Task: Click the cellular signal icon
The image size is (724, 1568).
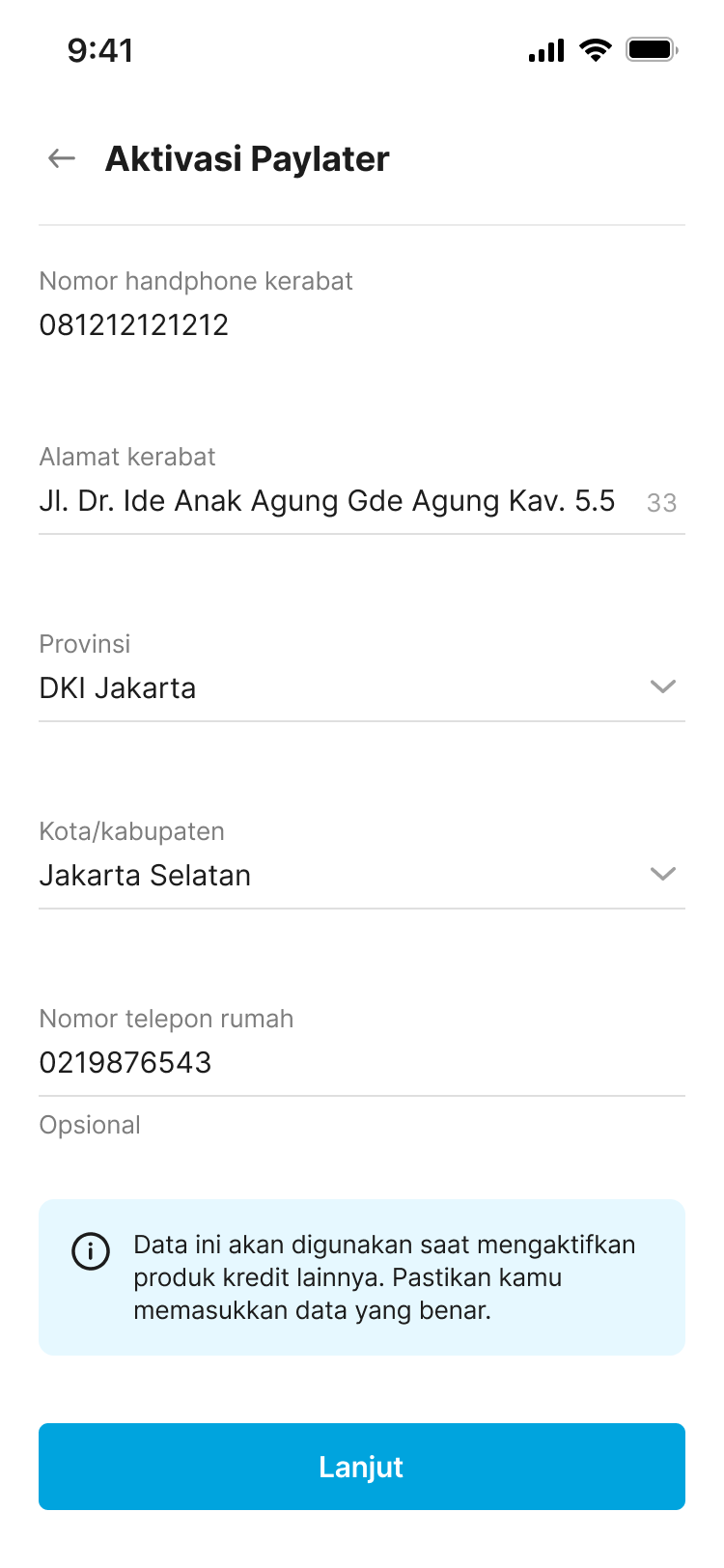Action: coord(544,50)
